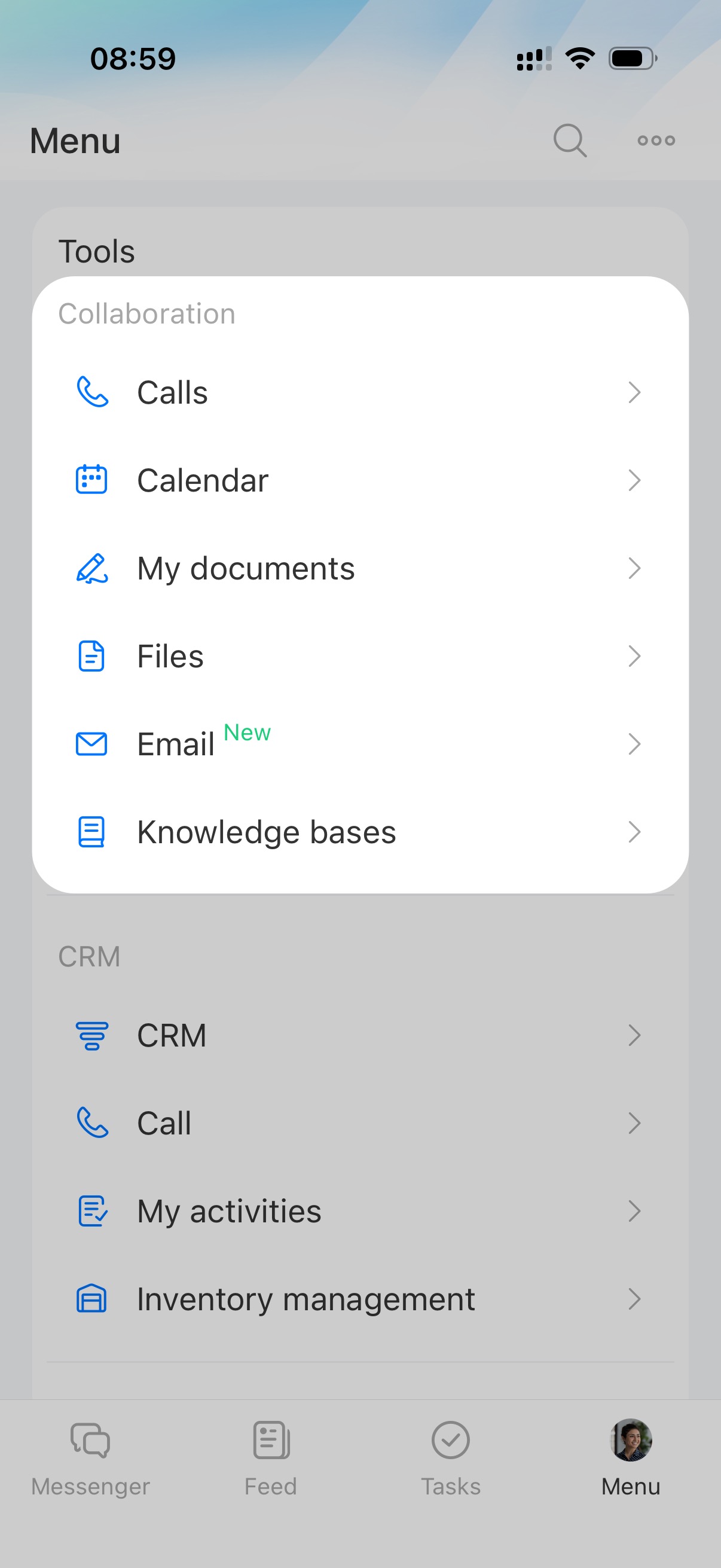Image resolution: width=721 pixels, height=1568 pixels.
Task: Select Call in the CRM section
Action: pyautogui.click(x=359, y=1123)
